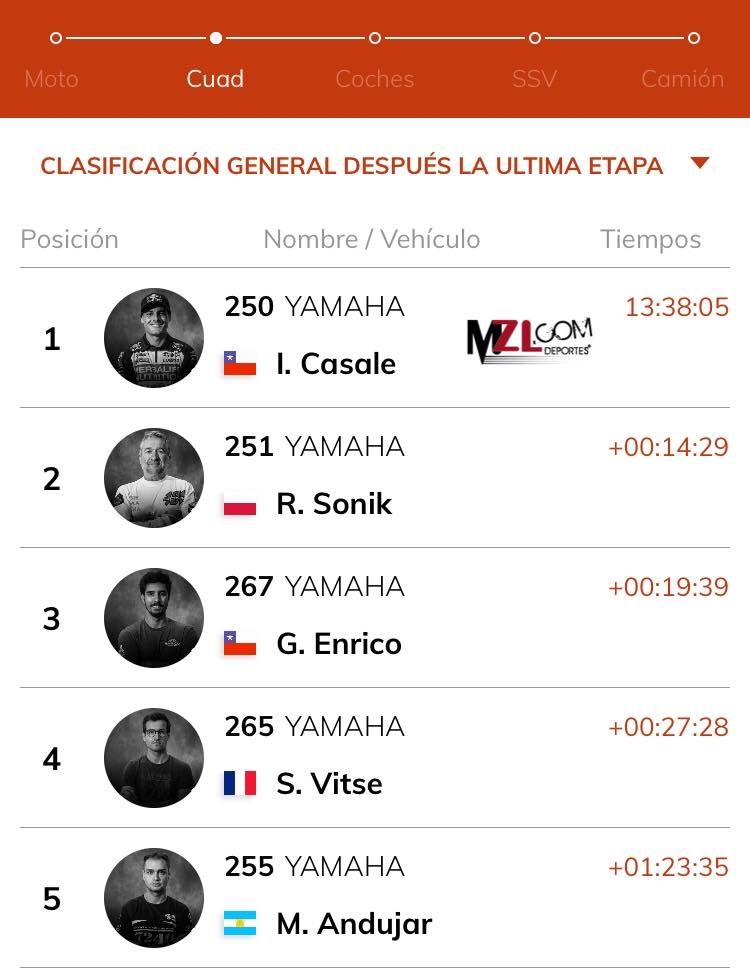
Task: Switch to the Moto category tab
Action: point(51,78)
